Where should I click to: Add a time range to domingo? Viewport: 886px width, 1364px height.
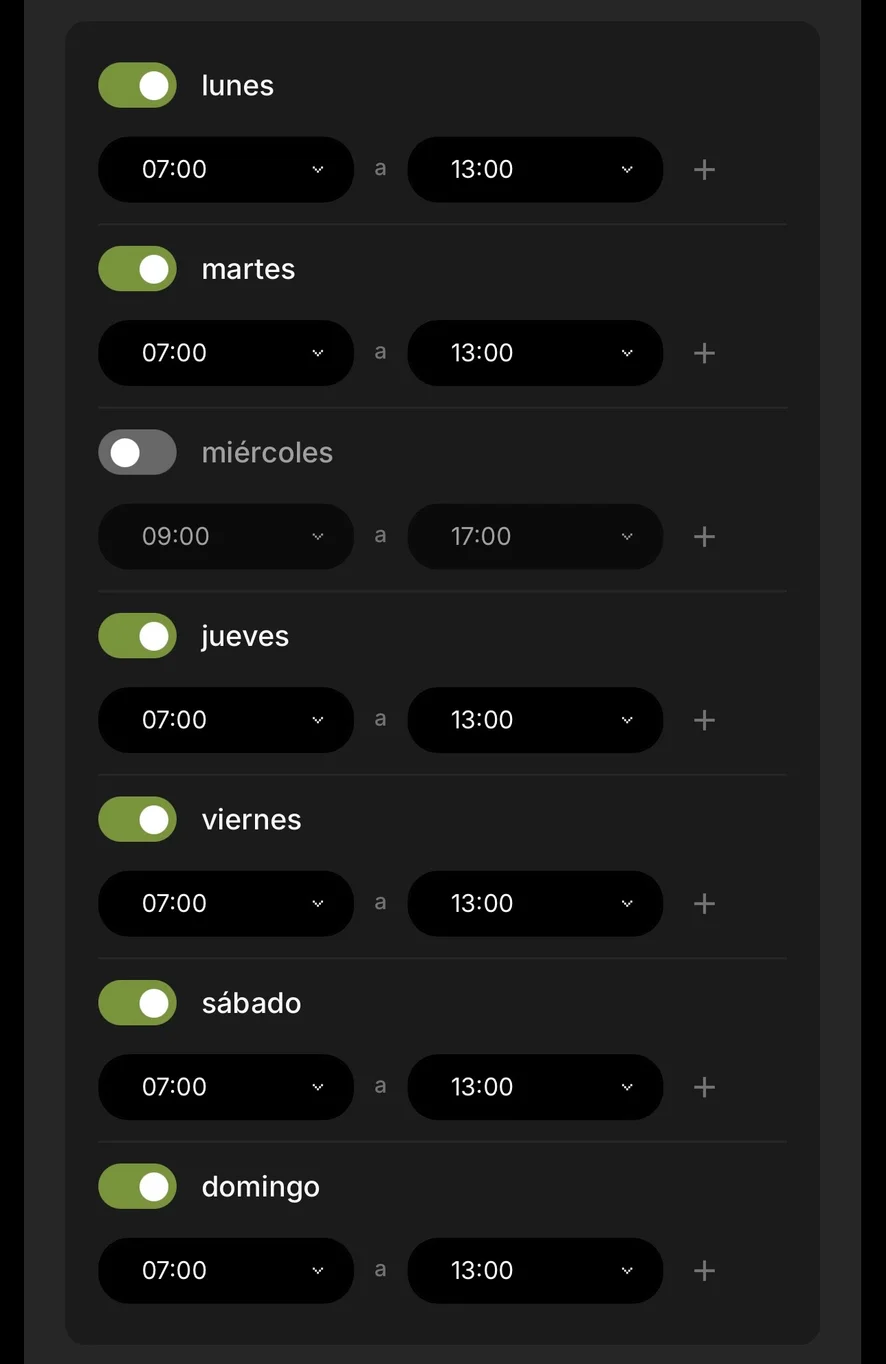[705, 1271]
